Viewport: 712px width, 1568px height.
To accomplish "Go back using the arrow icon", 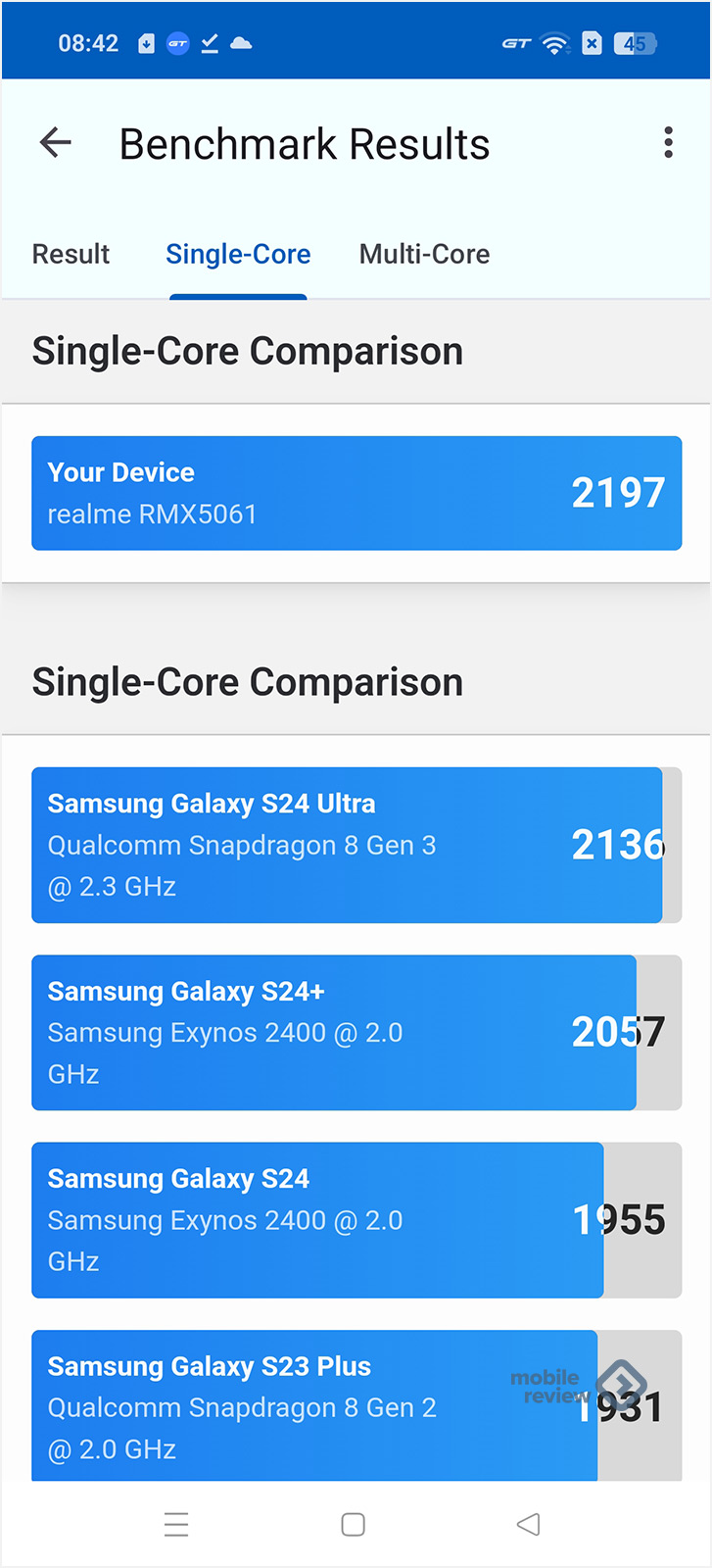I will [56, 143].
